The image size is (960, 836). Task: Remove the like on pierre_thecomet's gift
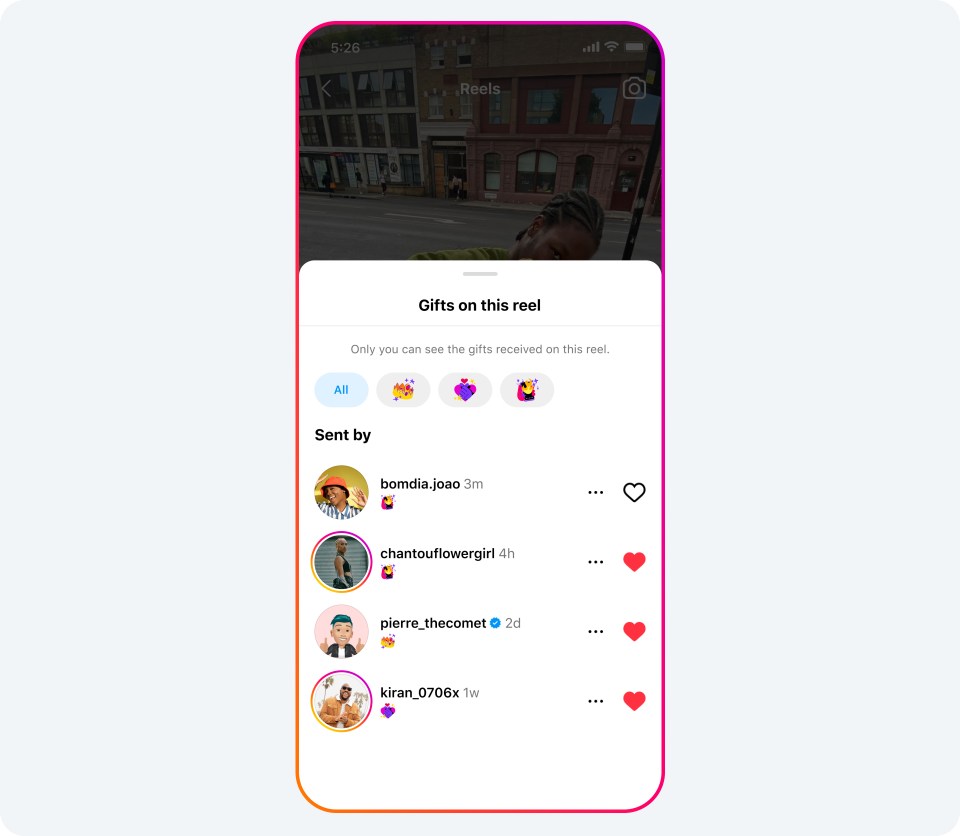point(634,631)
